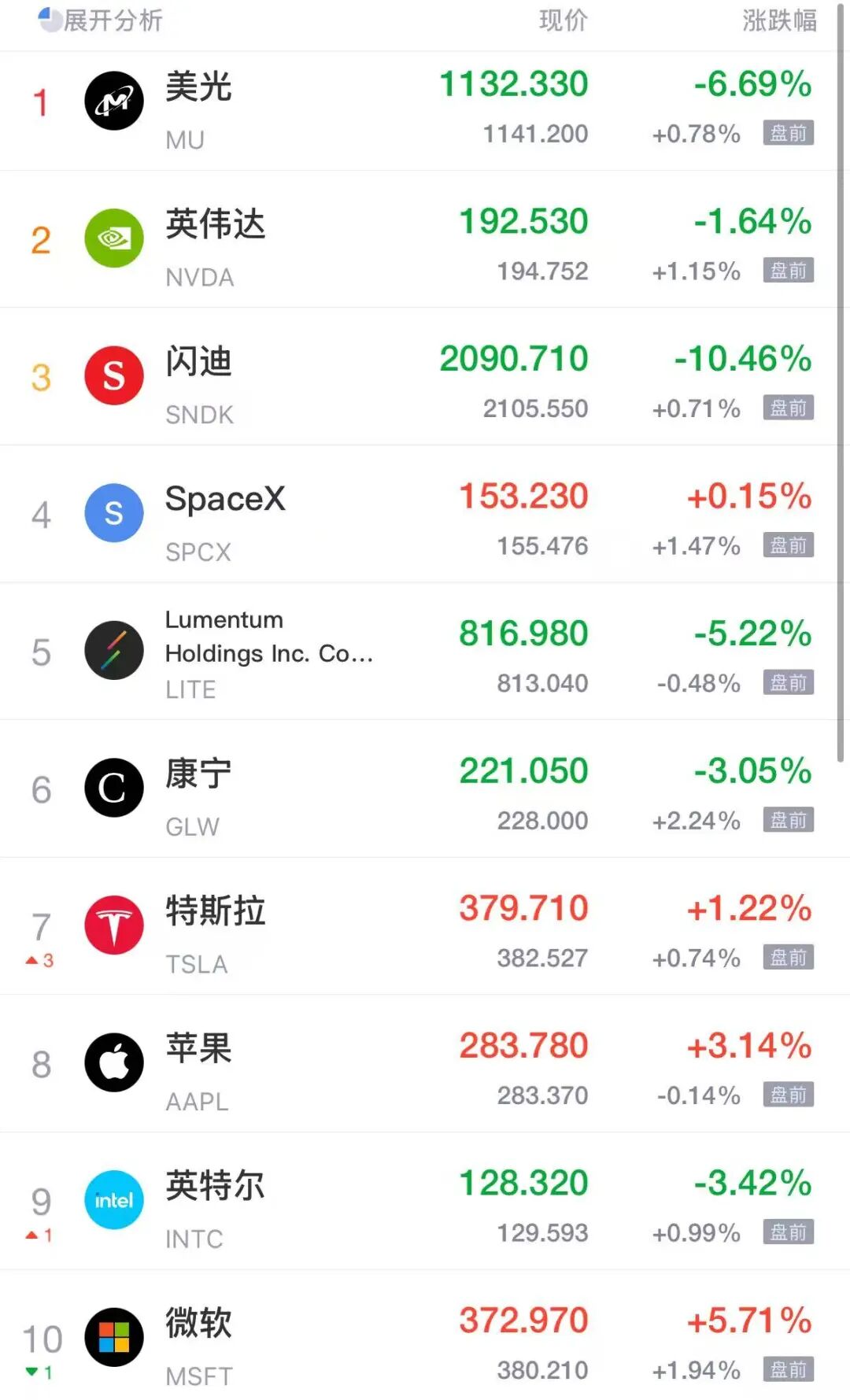The image size is (850, 1400).
Task: Open the 康宁 GLW stock row
Action: 419,789
